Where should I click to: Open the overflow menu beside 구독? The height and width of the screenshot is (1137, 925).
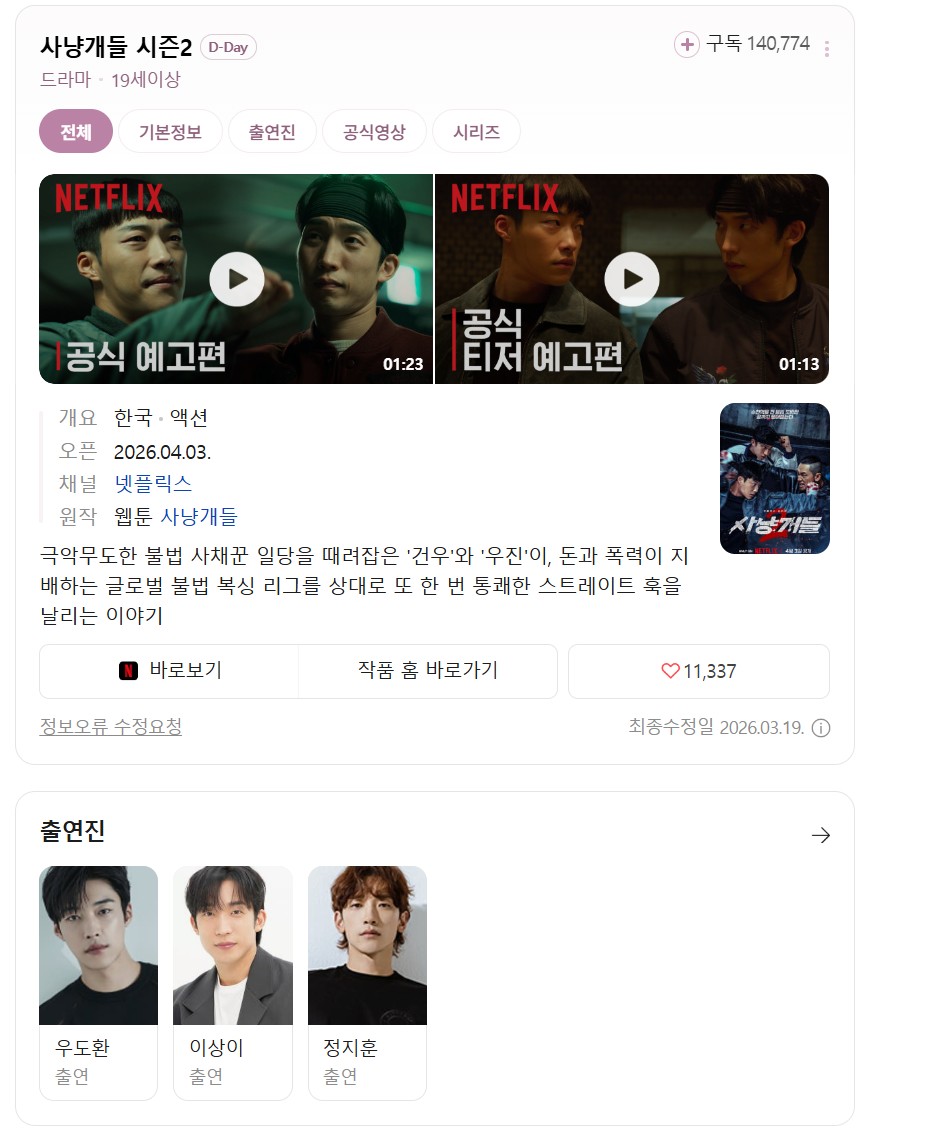pos(827,49)
